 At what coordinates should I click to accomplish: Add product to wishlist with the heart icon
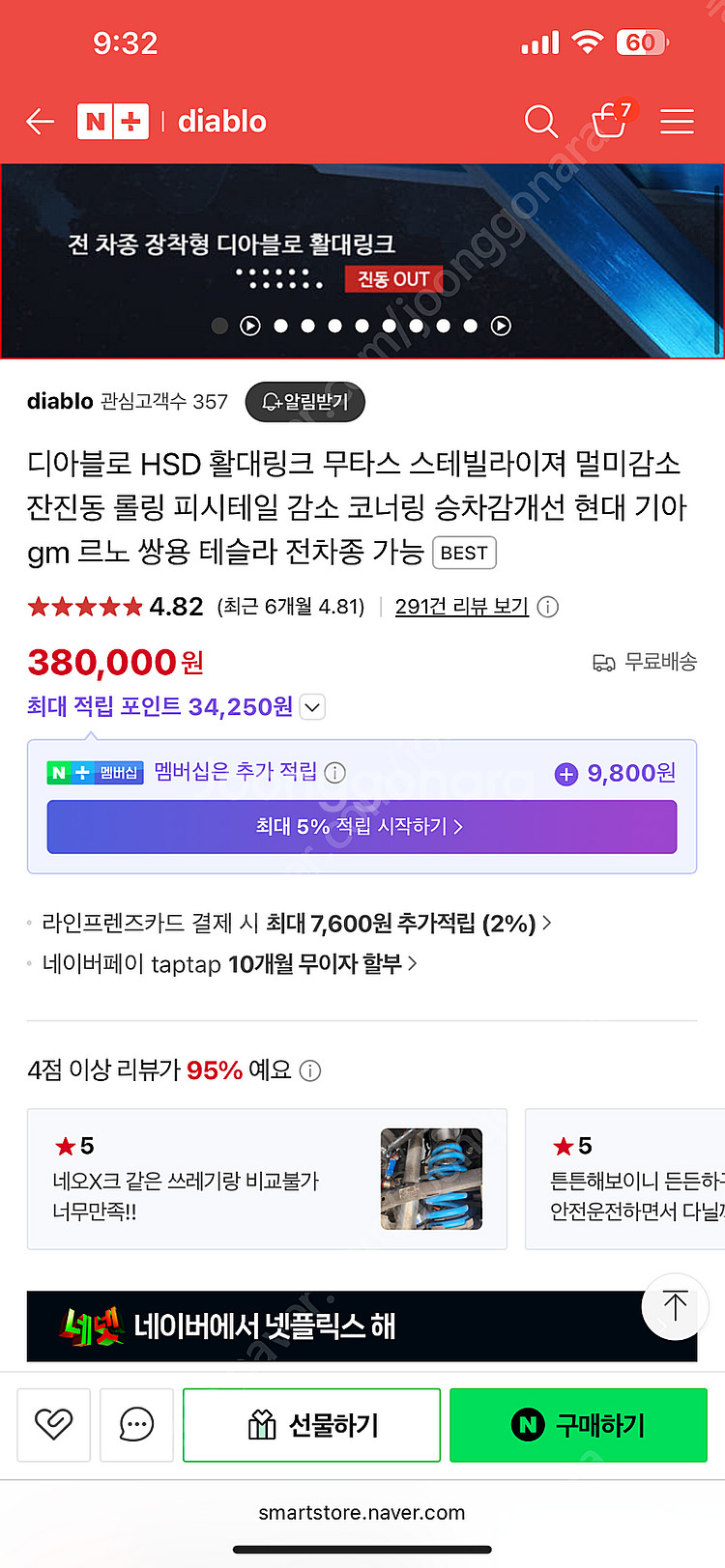[53, 1424]
